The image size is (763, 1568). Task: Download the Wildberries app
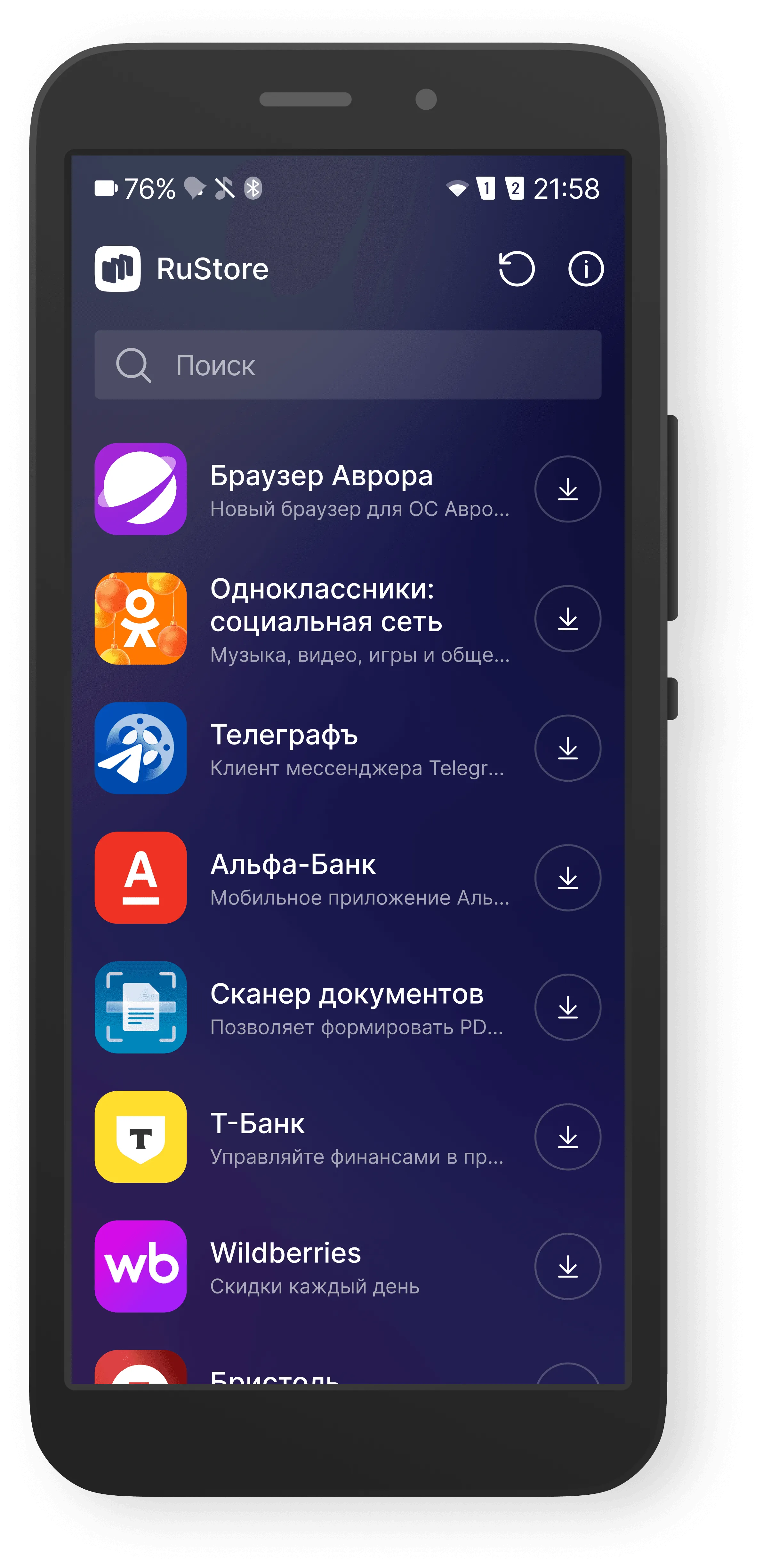pyautogui.click(x=567, y=1266)
